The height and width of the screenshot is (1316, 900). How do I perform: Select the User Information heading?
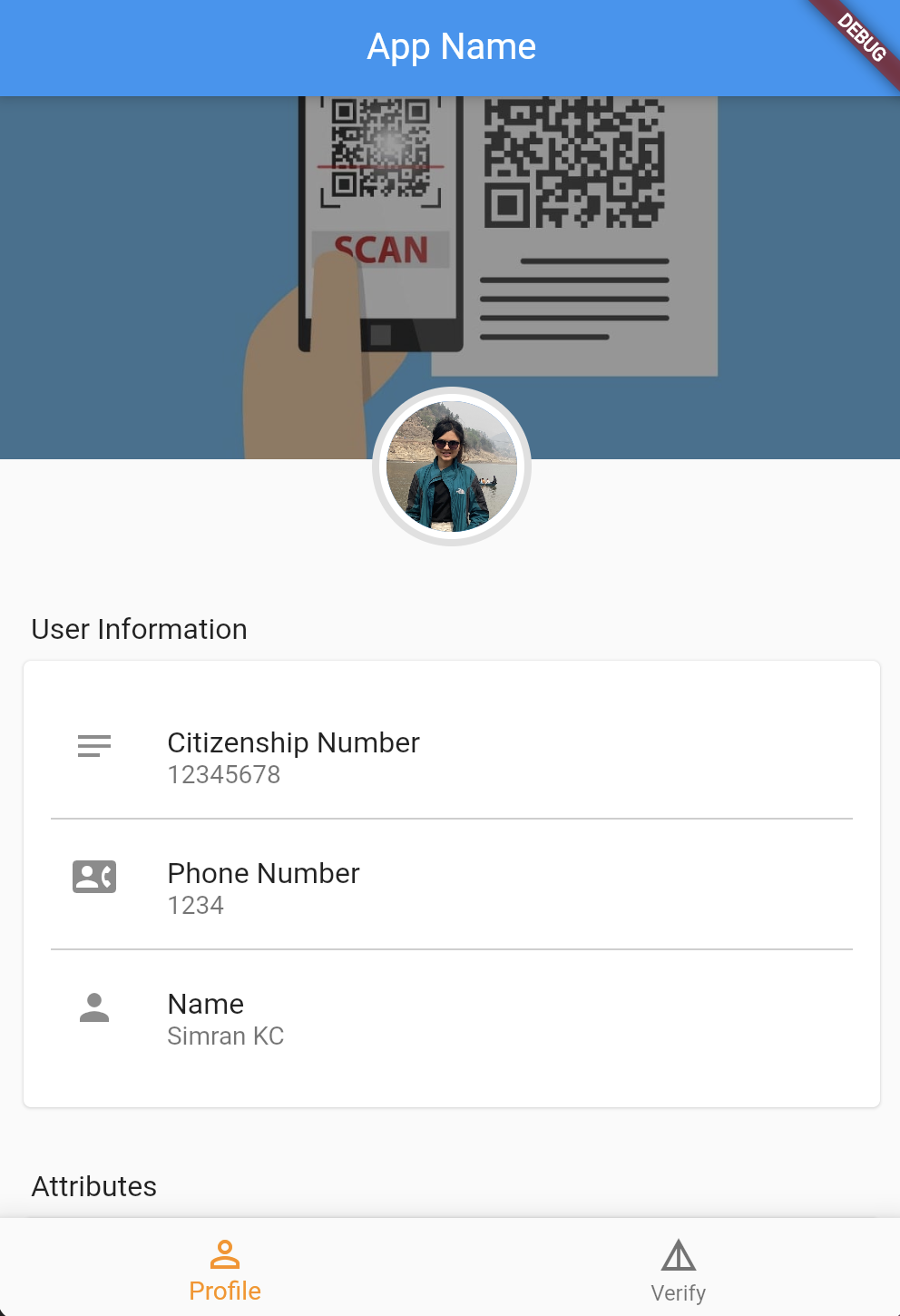(x=139, y=629)
